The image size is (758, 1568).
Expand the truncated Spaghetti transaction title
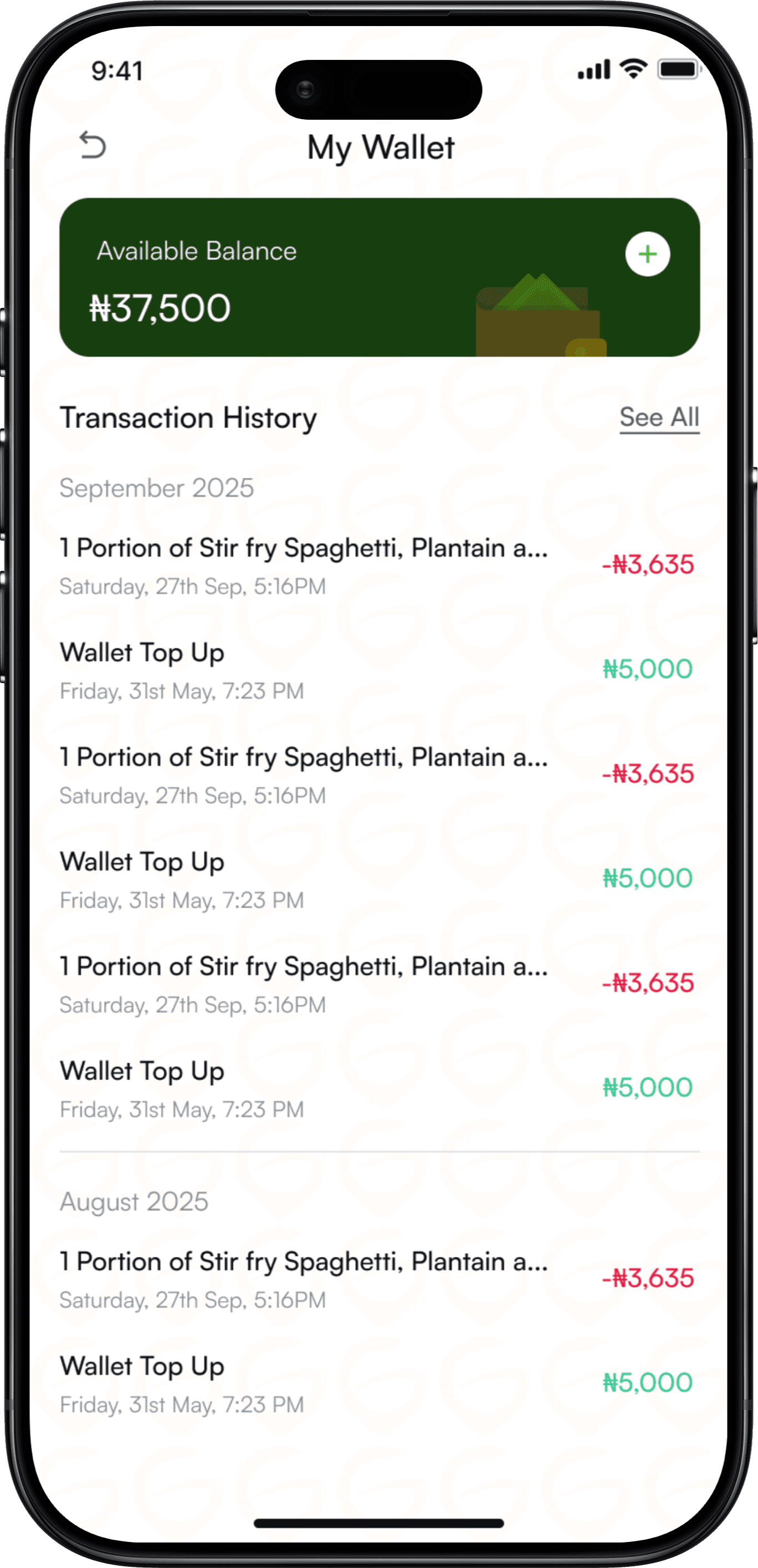(304, 548)
